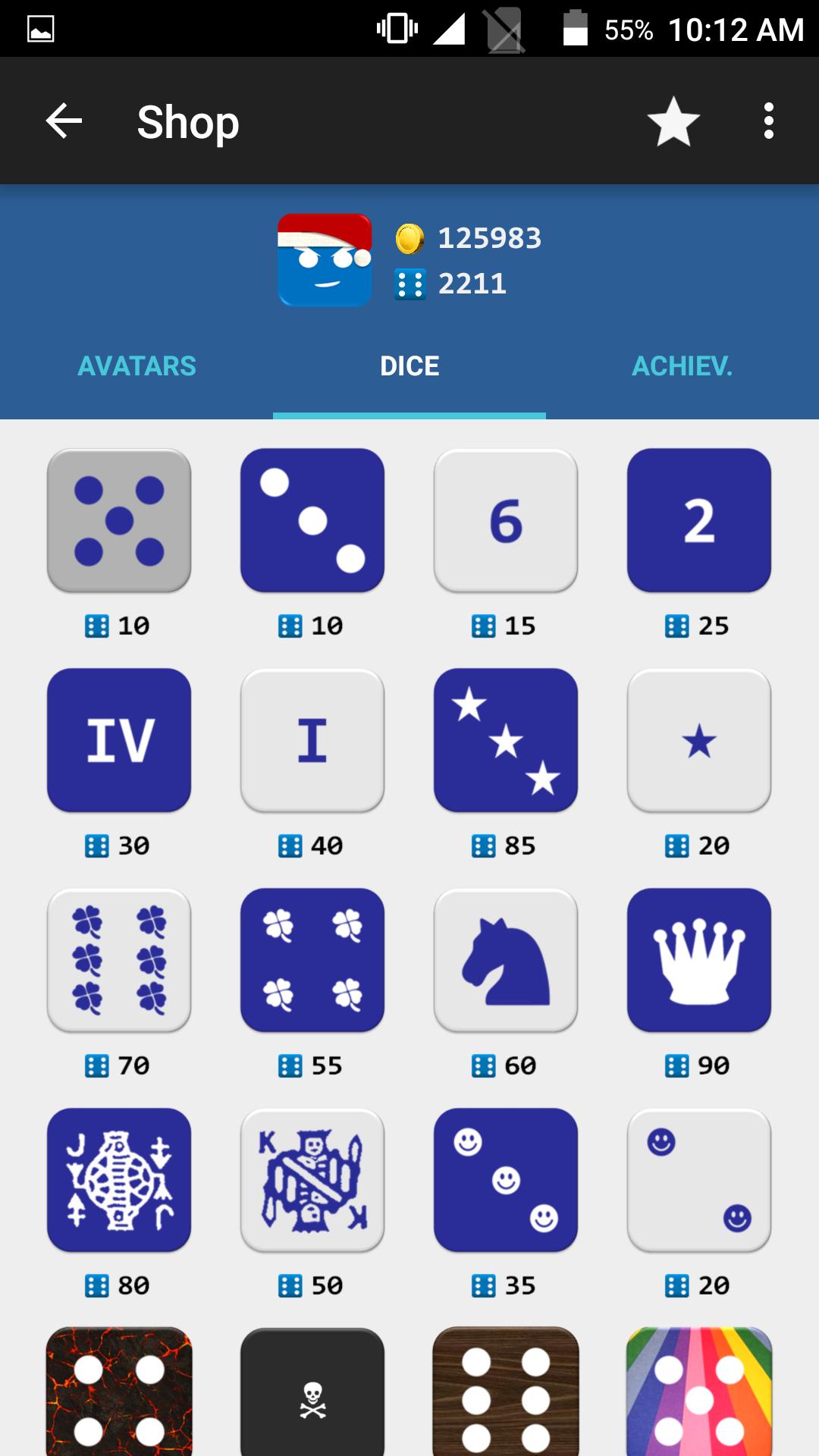Tap the dice icon next to 2211
Image resolution: width=819 pixels, height=1456 pixels.
click(x=410, y=284)
